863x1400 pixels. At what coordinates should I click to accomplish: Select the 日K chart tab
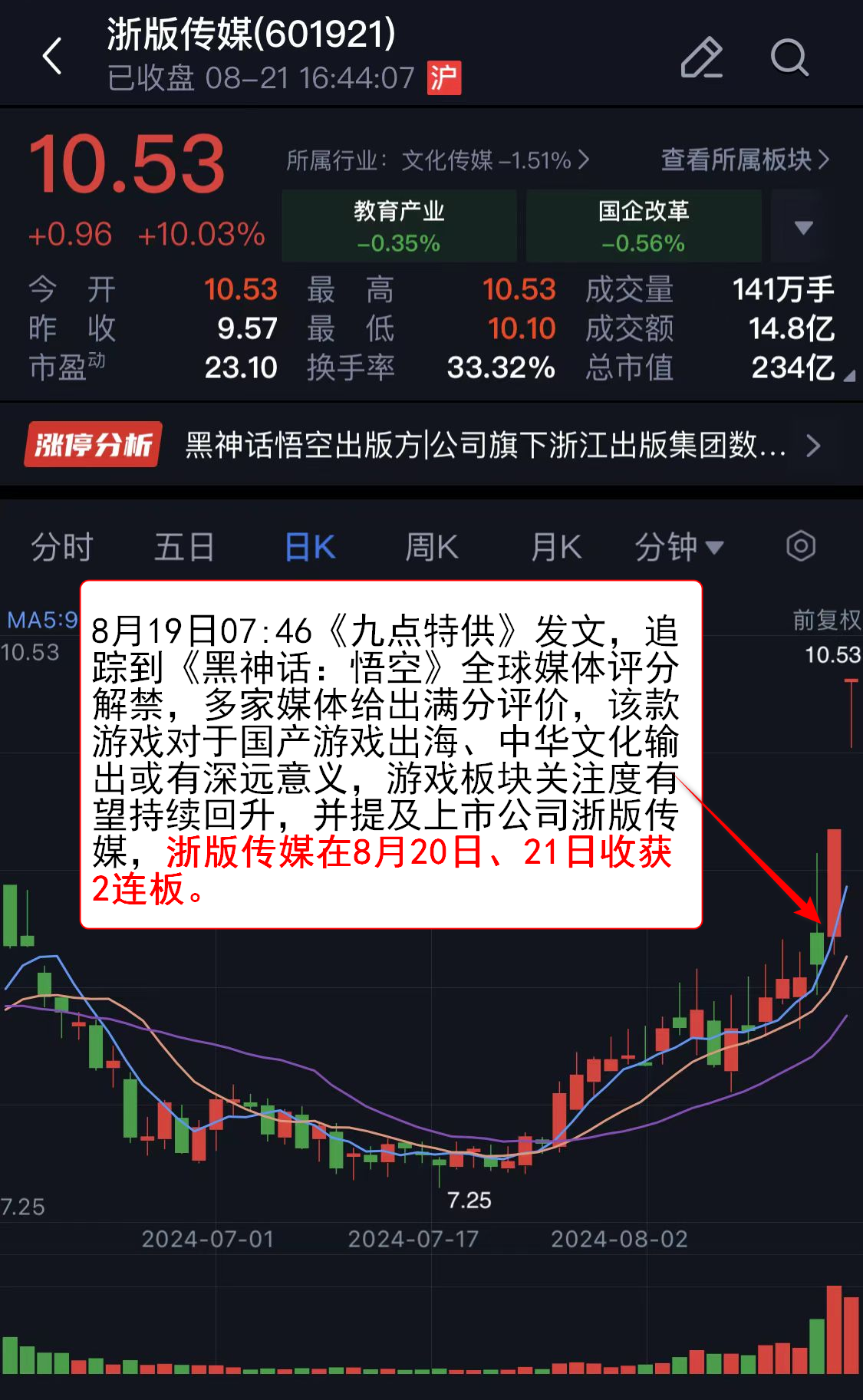(x=310, y=548)
